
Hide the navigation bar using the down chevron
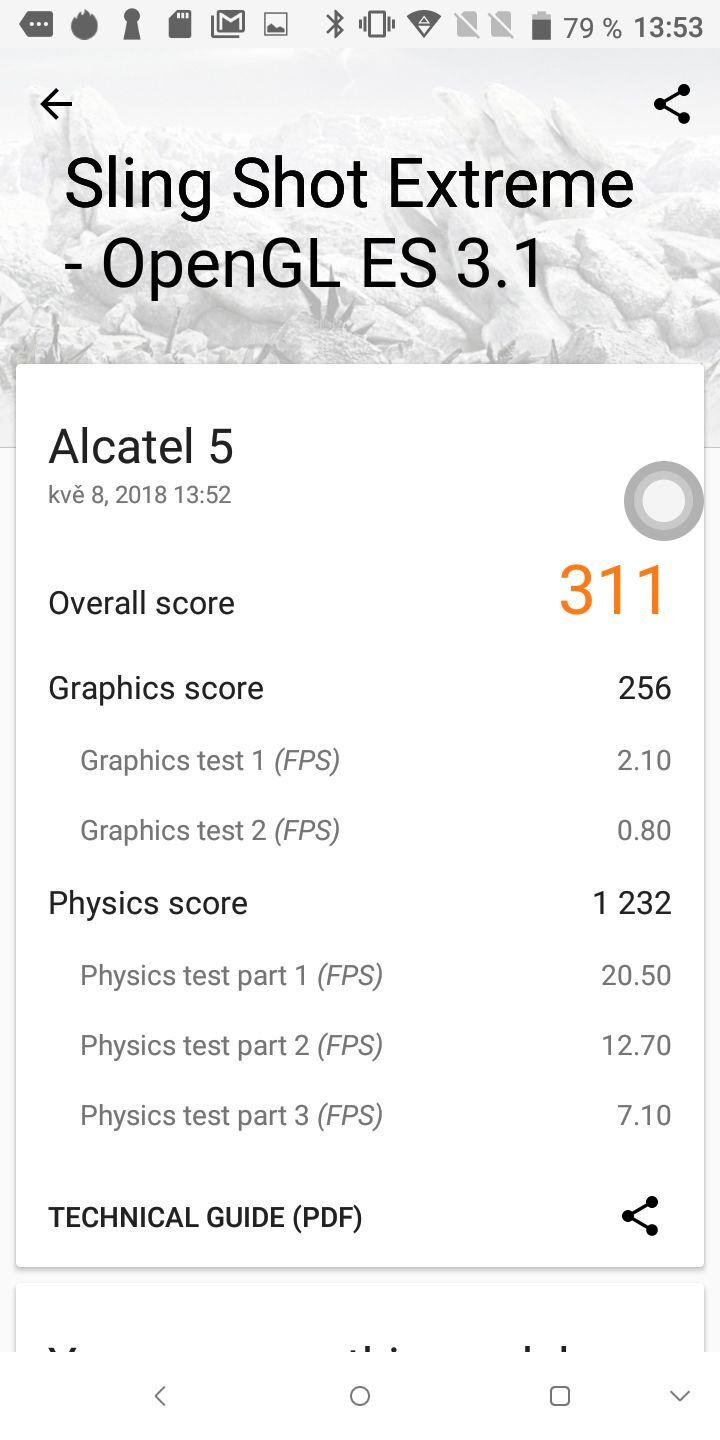[x=679, y=1395]
